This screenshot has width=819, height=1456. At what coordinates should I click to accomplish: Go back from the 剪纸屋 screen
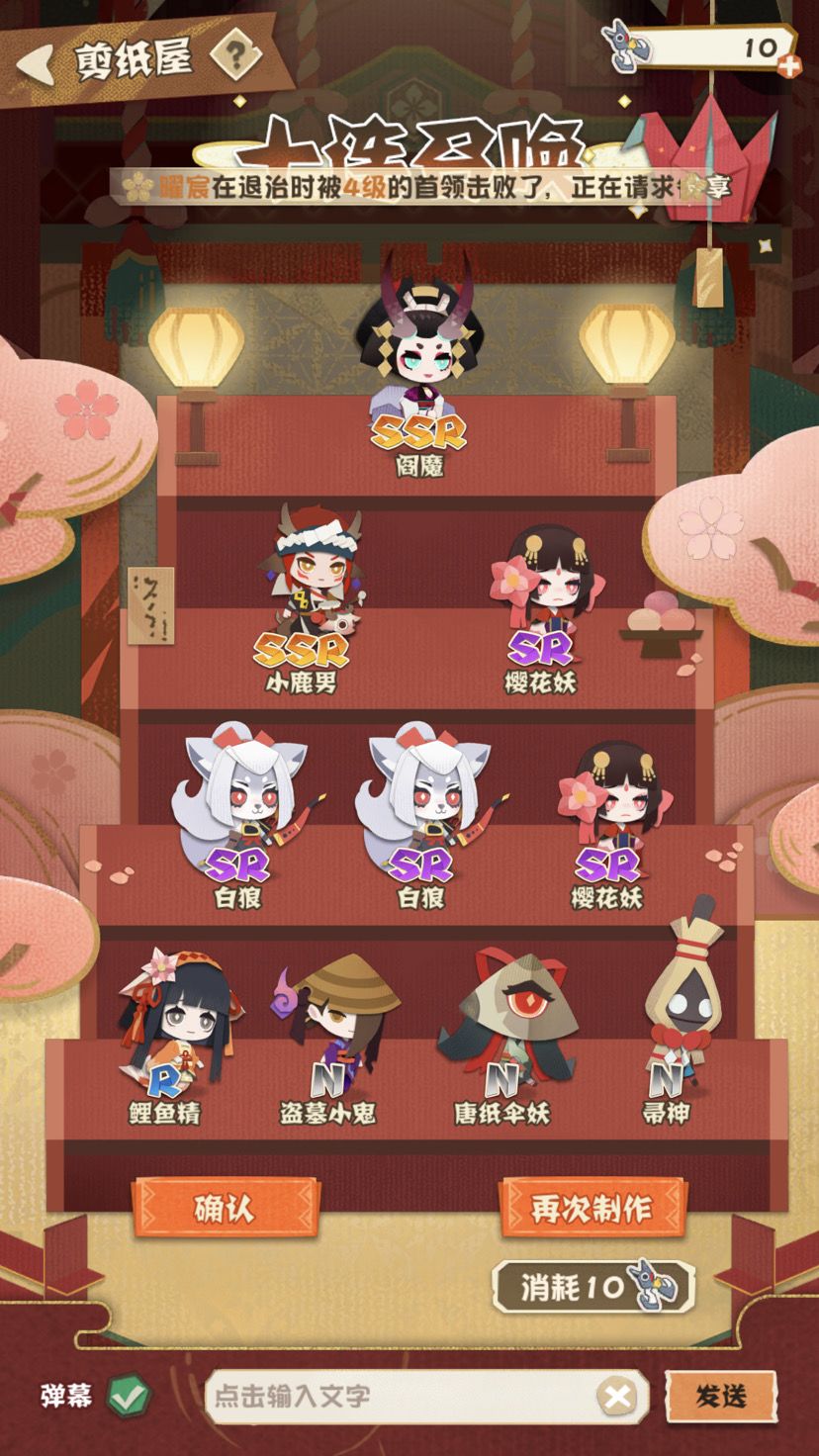35,62
